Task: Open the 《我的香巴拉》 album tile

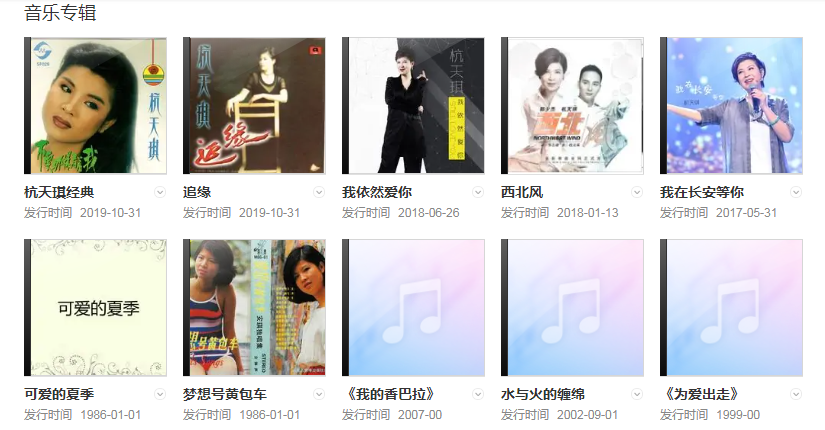Action: 415,307
